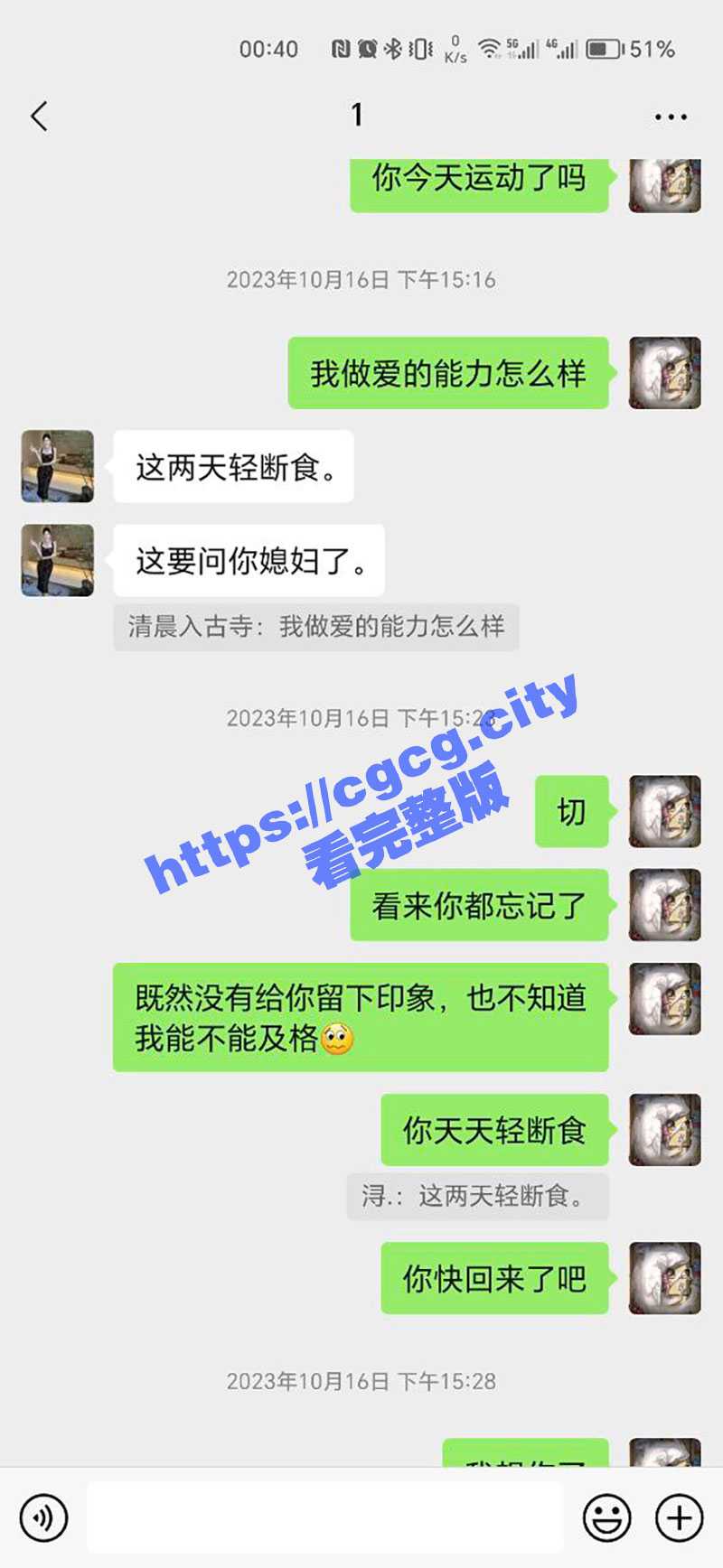Switch to voice message input

click(x=43, y=1517)
